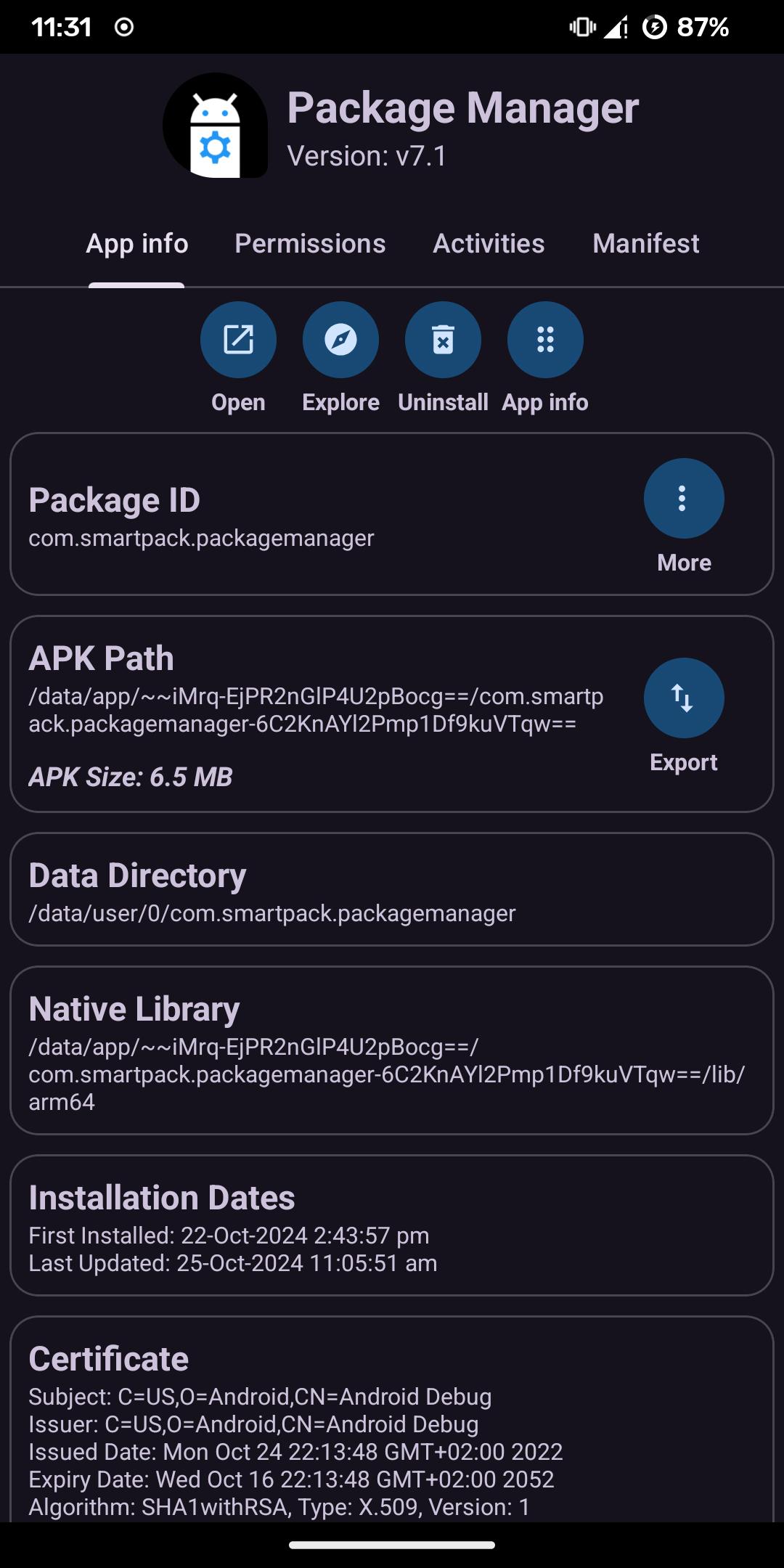Export the APK file

(684, 698)
